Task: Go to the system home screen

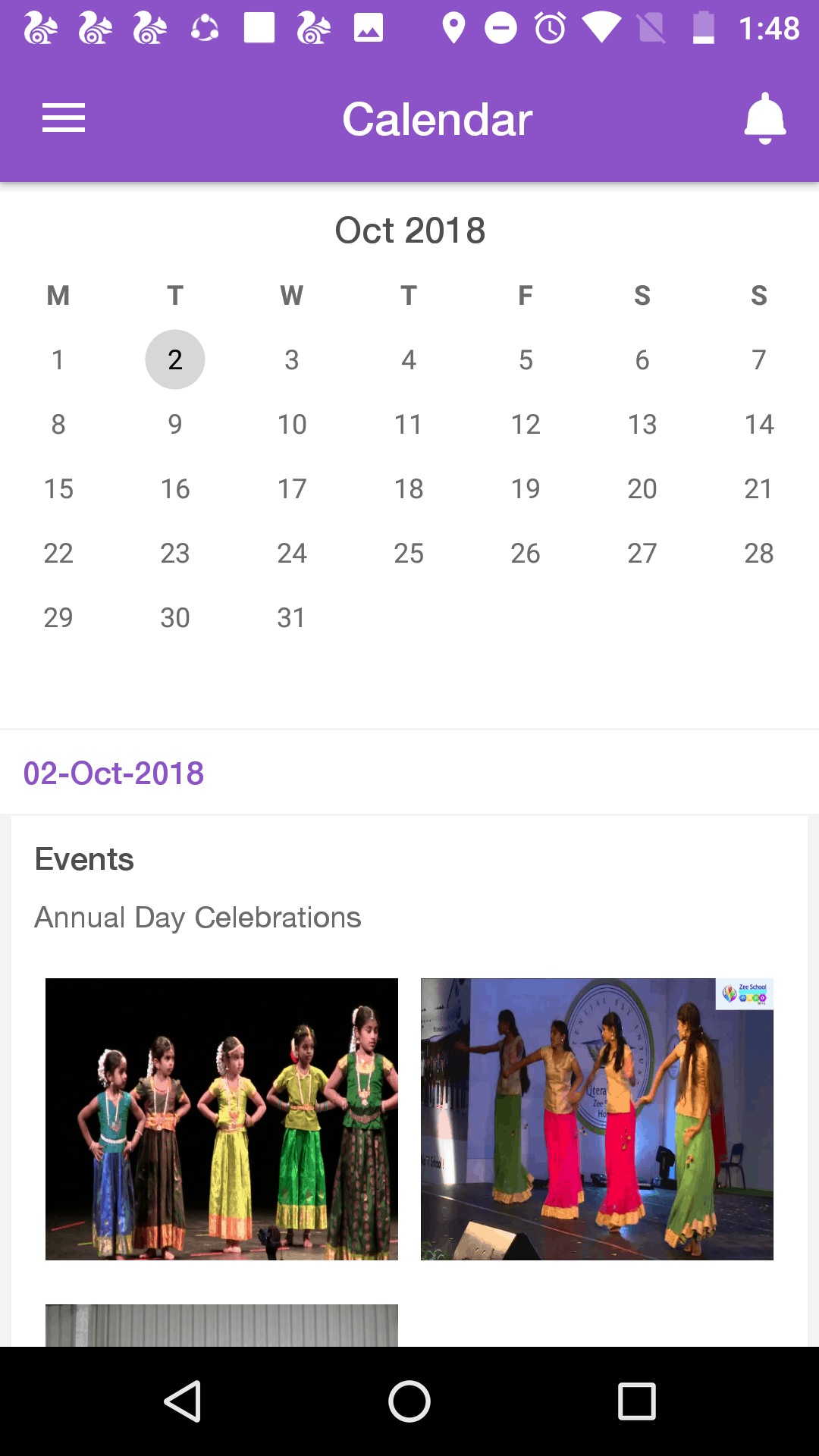Action: 409,1401
